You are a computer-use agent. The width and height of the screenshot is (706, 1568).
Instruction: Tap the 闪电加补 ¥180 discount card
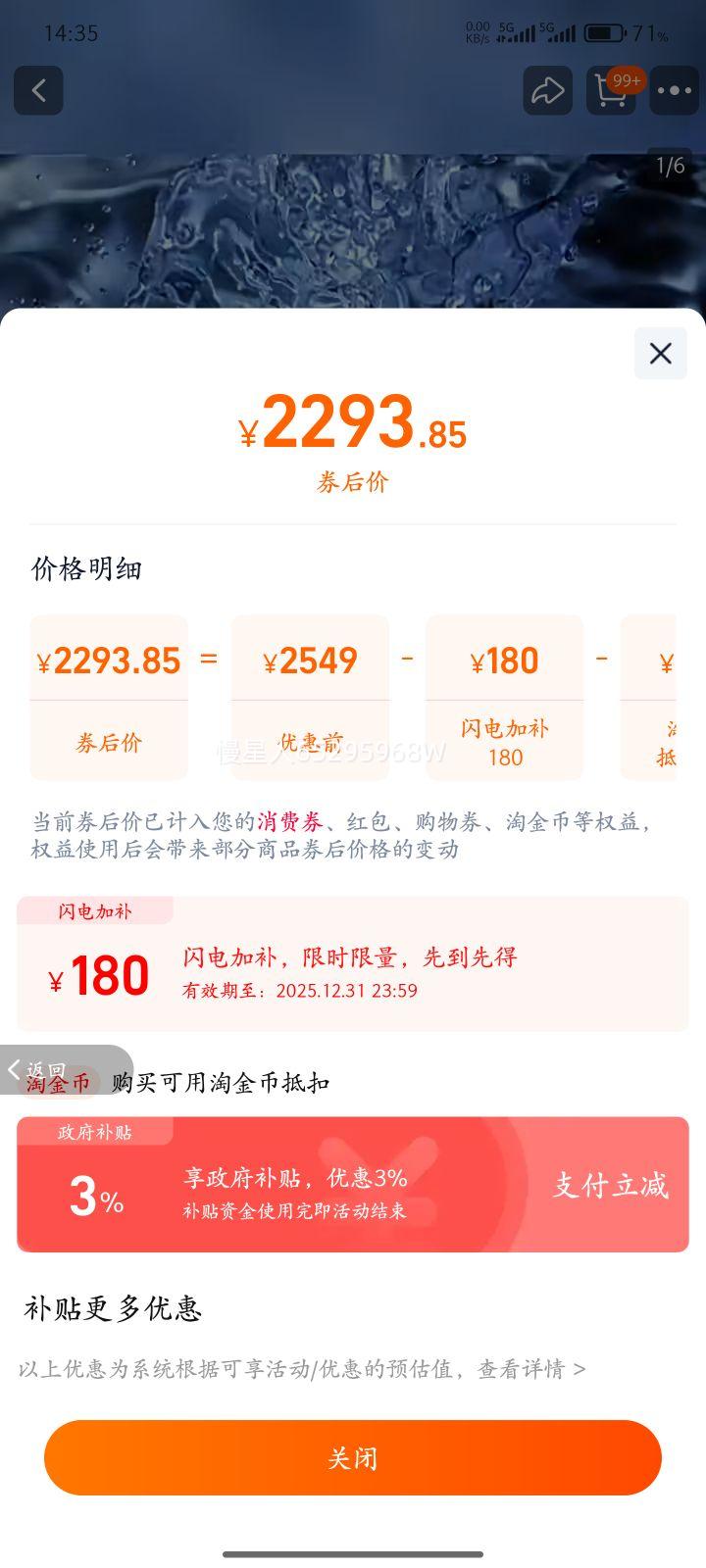pyautogui.click(x=504, y=696)
